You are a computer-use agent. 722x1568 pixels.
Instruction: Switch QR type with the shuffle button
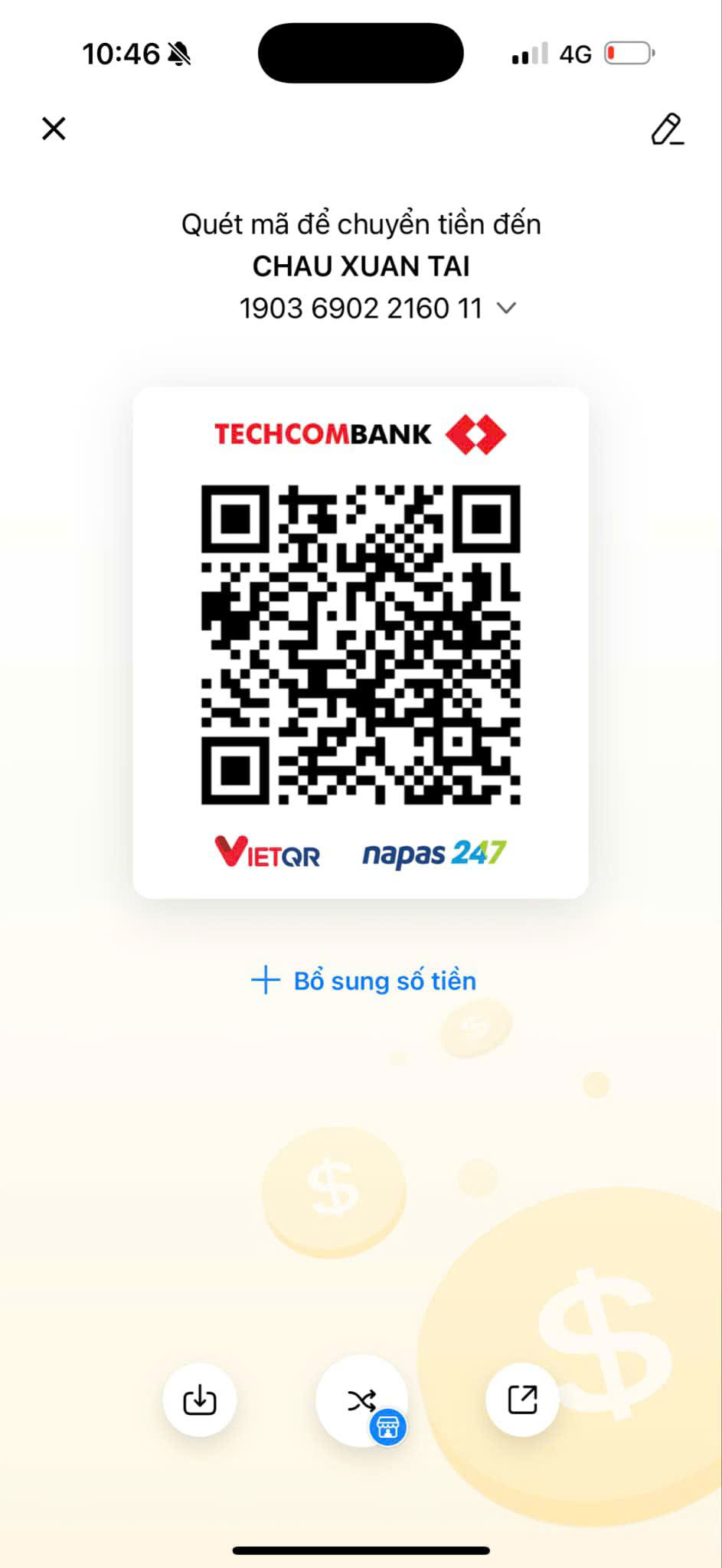pos(361,1401)
